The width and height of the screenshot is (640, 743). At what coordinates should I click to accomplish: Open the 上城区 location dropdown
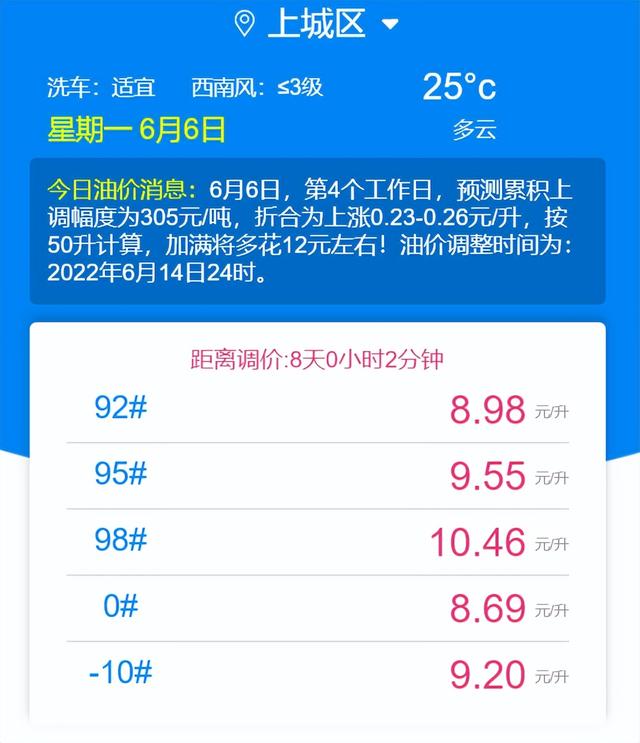tap(389, 24)
